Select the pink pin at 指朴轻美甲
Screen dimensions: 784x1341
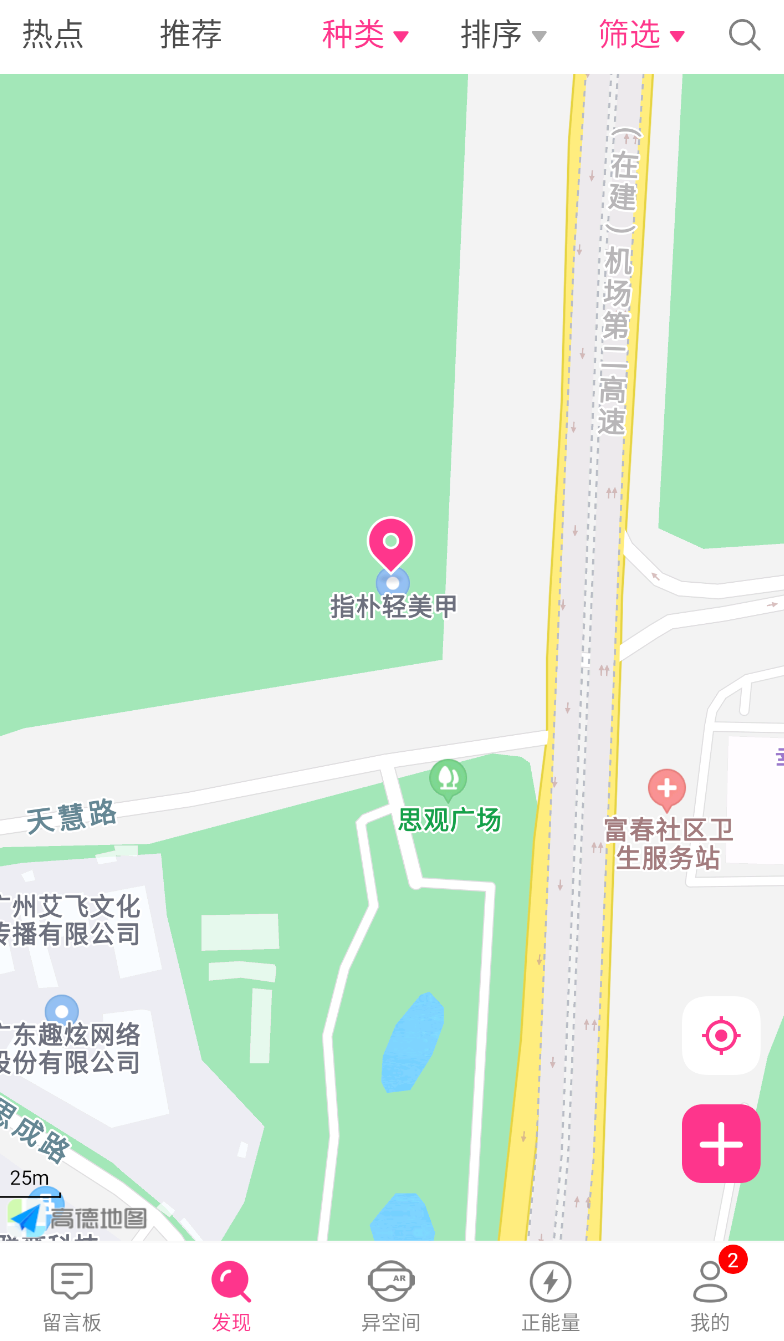tap(391, 545)
